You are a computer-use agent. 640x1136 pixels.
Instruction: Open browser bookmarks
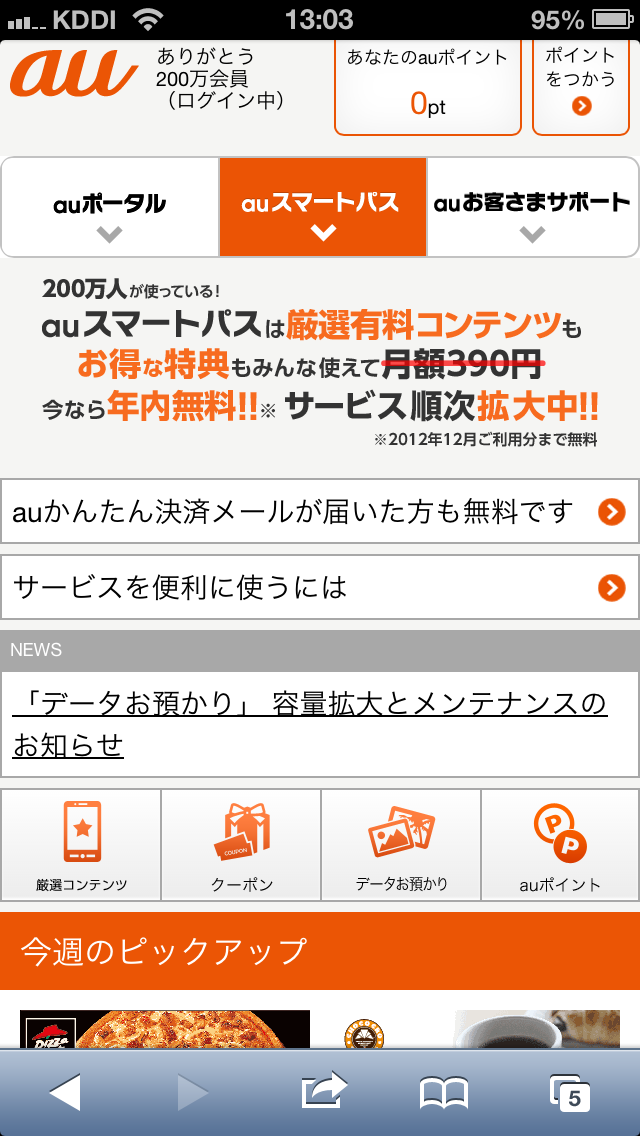click(444, 1094)
